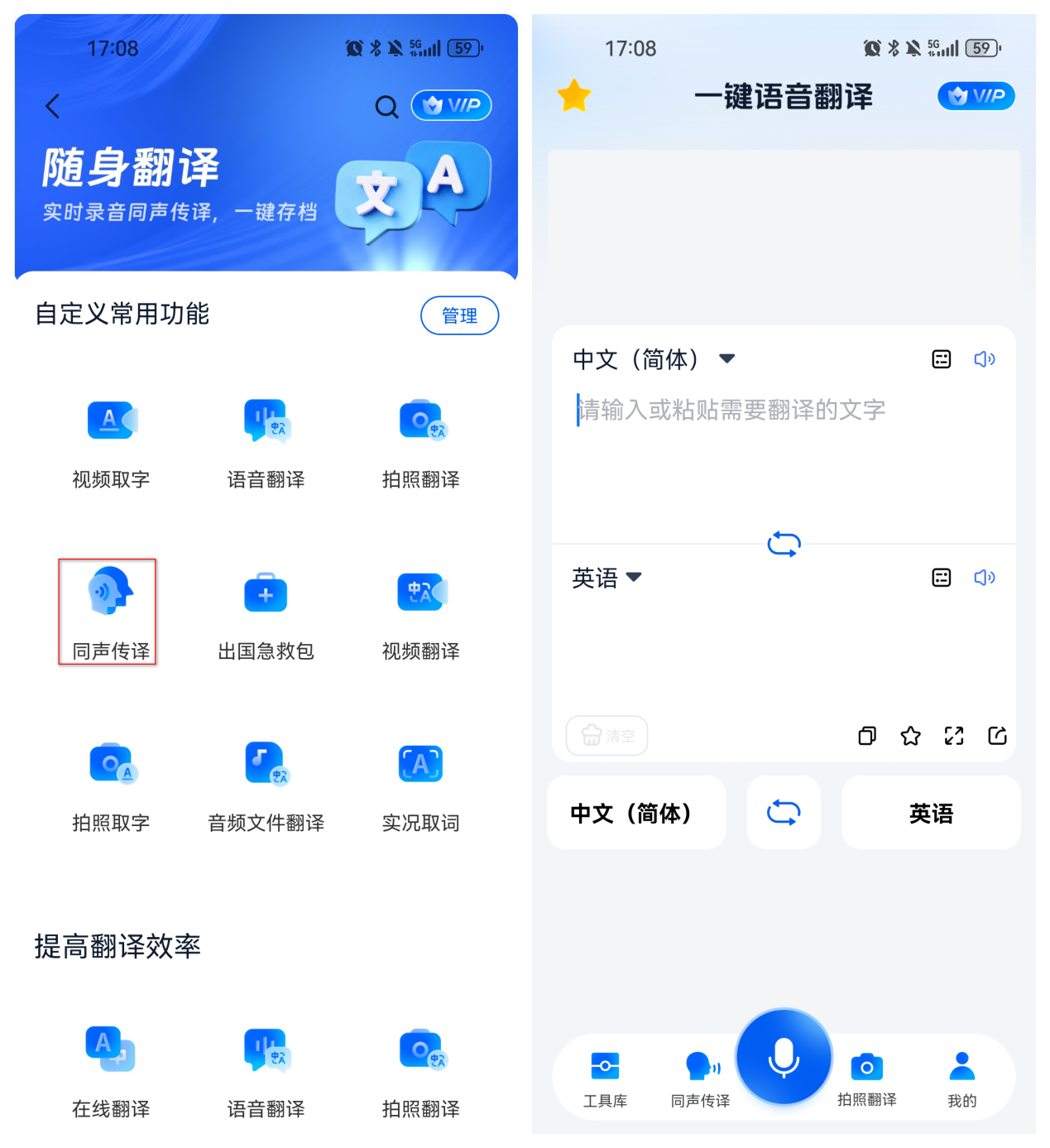Image resolution: width=1050 pixels, height=1148 pixels.
Task: Copy the translation result
Action: (867, 735)
